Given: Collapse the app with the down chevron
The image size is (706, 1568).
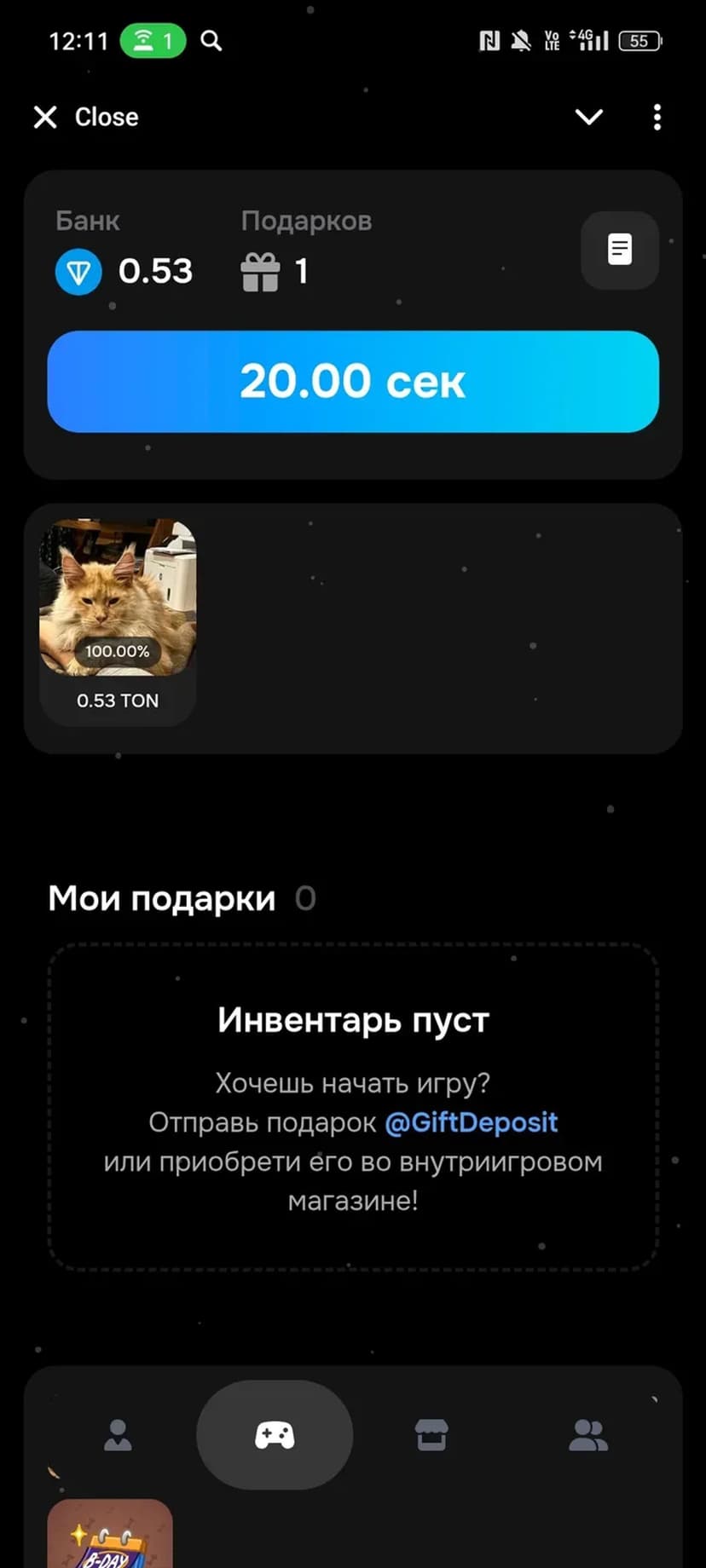Looking at the screenshot, I should [x=588, y=117].
